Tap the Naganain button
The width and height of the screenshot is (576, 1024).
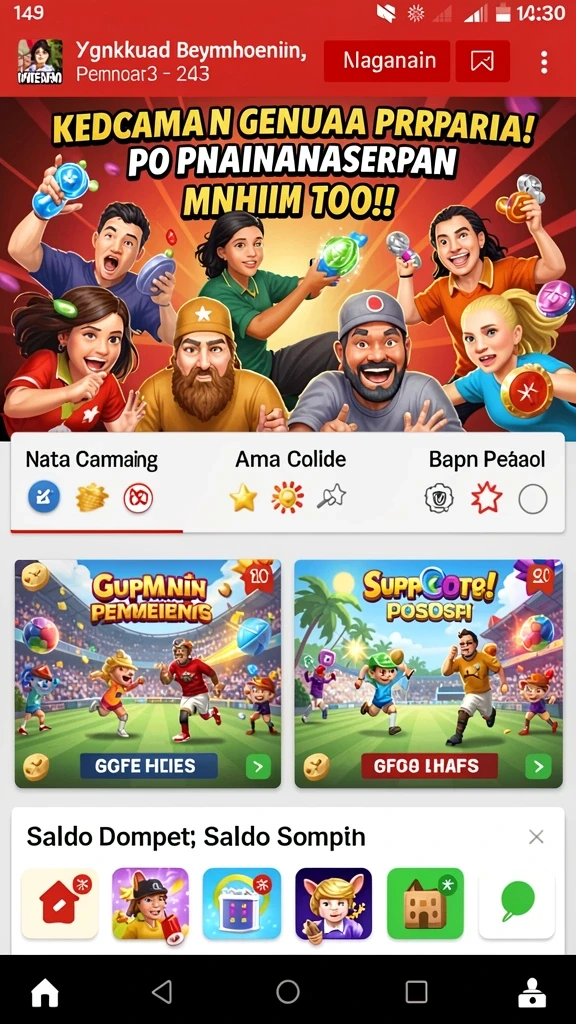(387, 61)
